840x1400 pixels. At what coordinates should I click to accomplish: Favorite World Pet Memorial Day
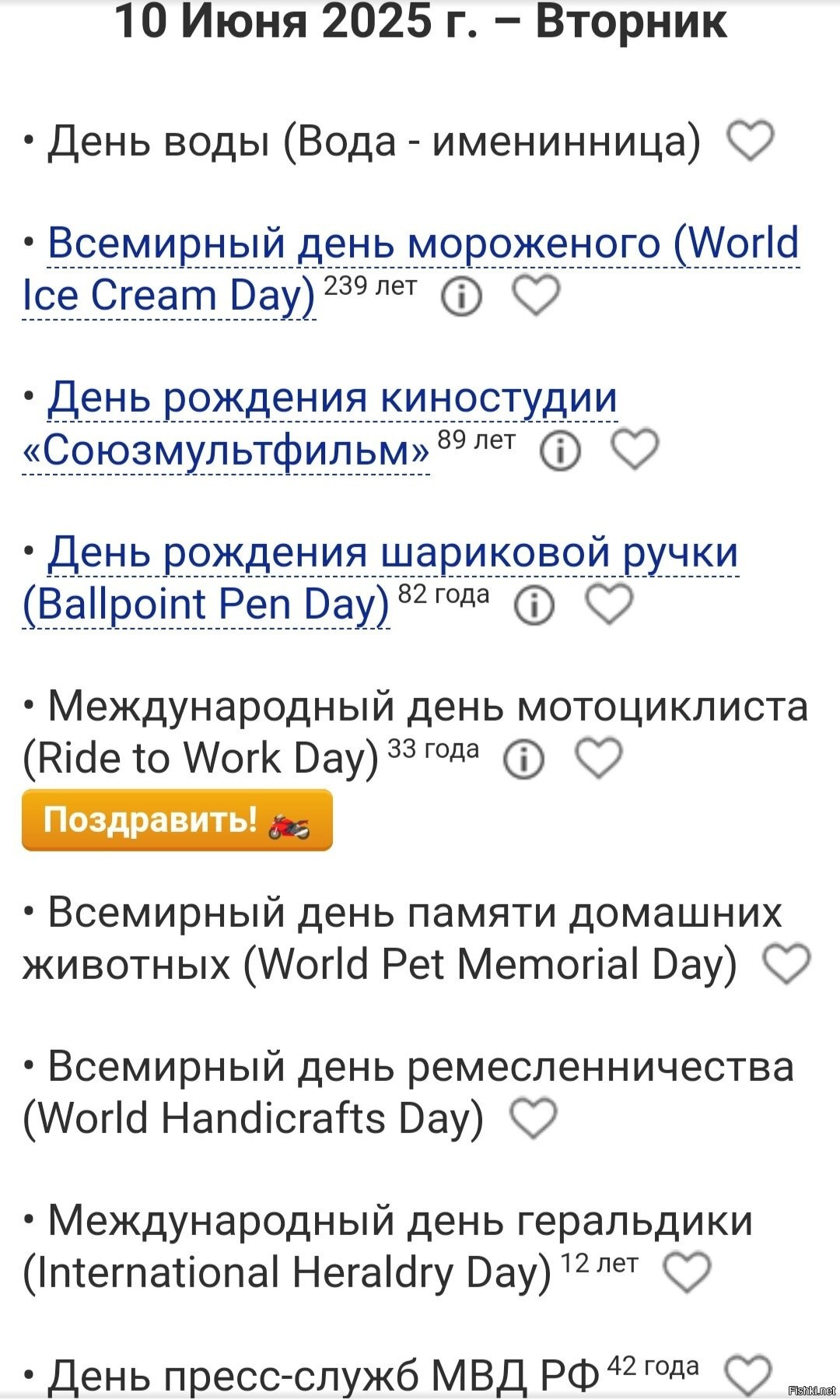[x=787, y=963]
